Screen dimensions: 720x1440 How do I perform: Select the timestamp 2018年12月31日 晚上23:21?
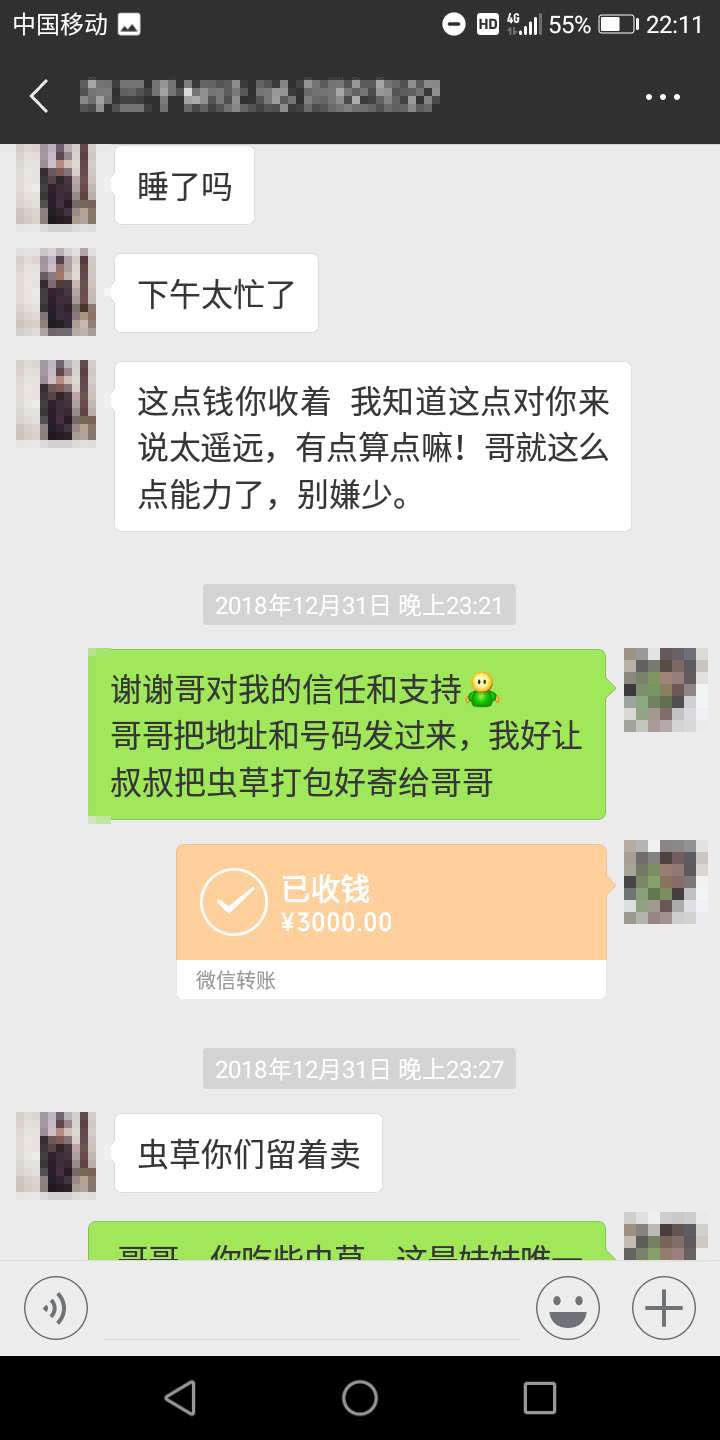click(359, 604)
